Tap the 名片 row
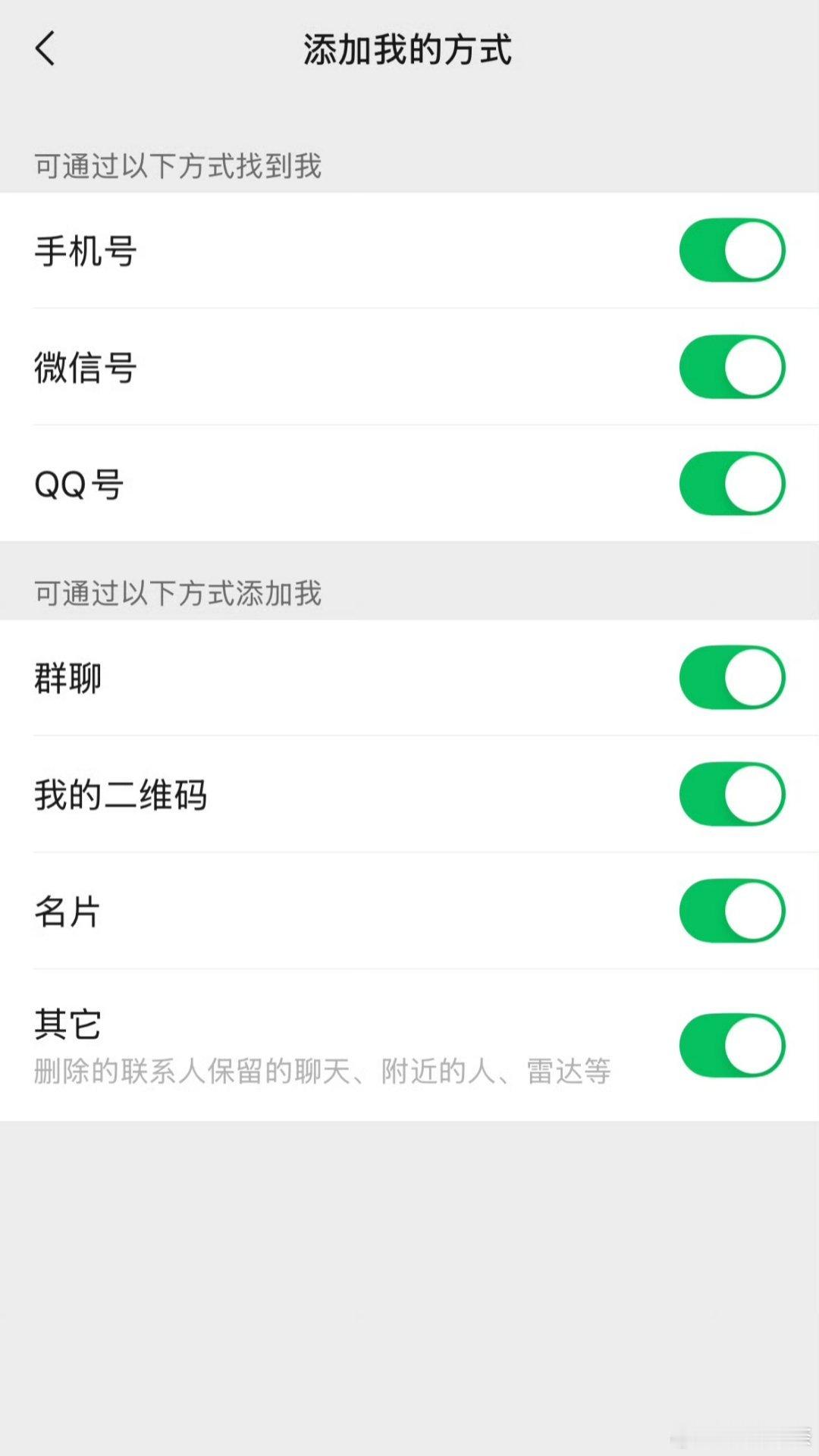 coord(67,912)
